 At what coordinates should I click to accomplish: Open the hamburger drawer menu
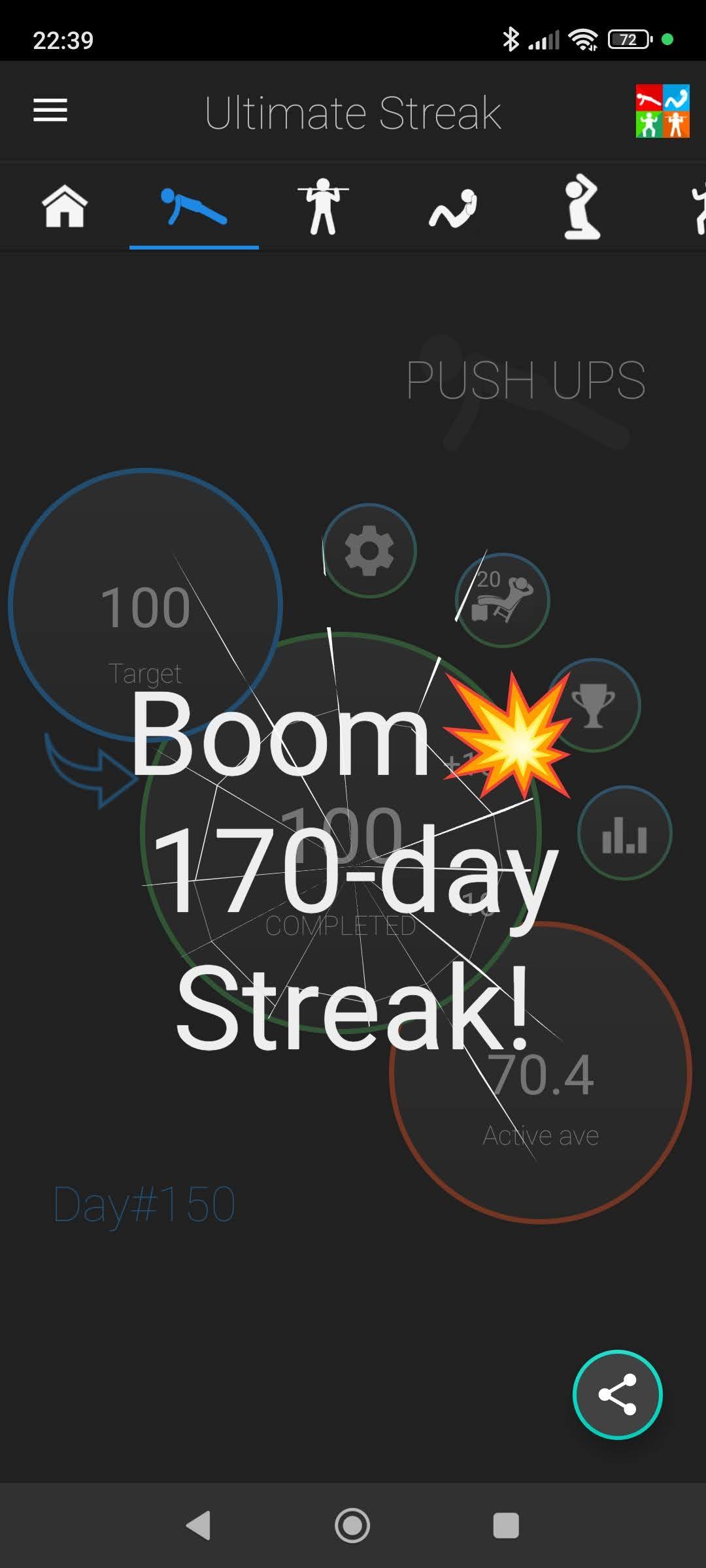pyautogui.click(x=50, y=110)
